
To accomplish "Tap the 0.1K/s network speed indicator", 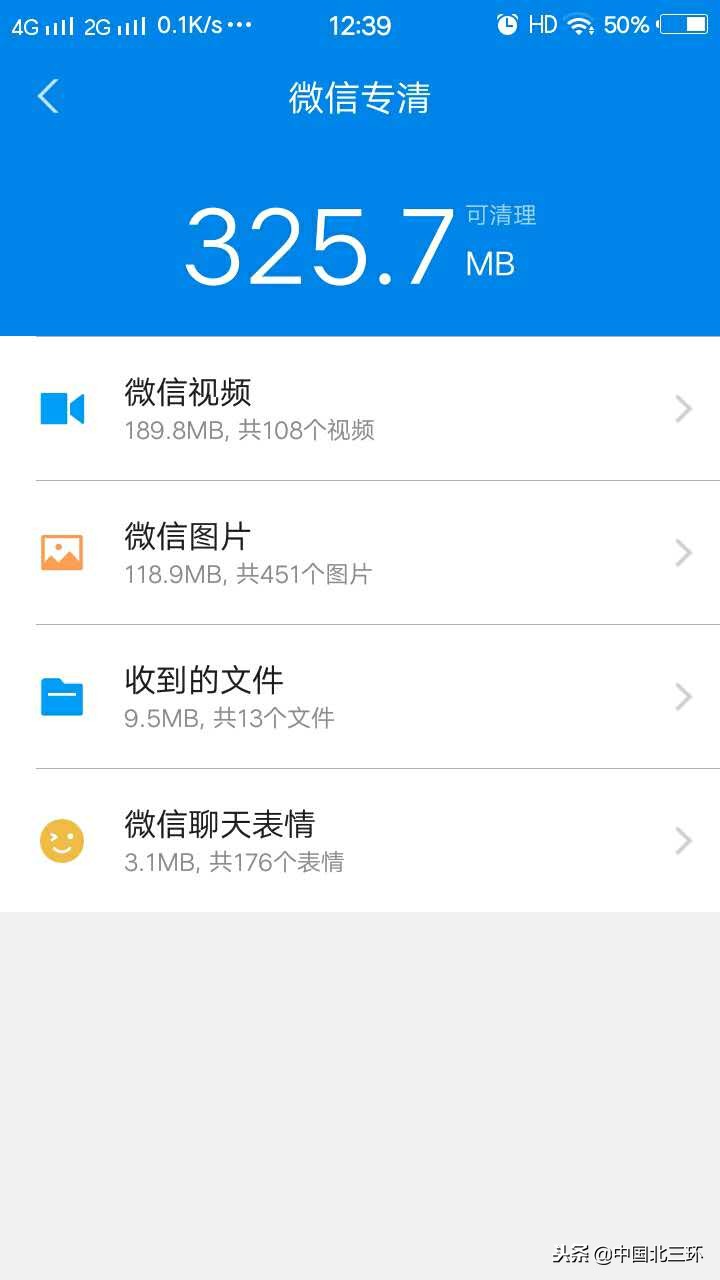I will coord(193,25).
